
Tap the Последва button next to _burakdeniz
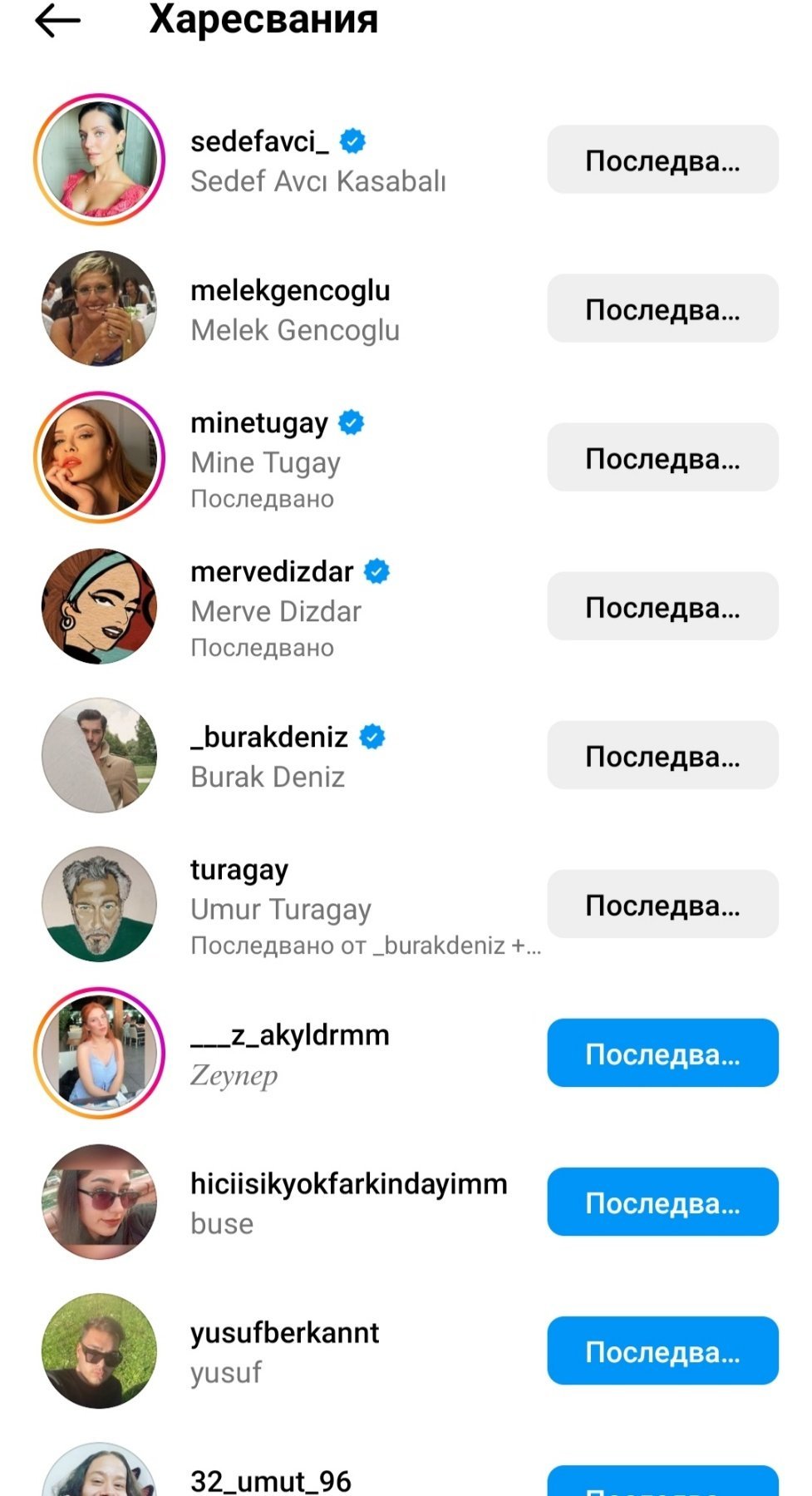[662, 755]
